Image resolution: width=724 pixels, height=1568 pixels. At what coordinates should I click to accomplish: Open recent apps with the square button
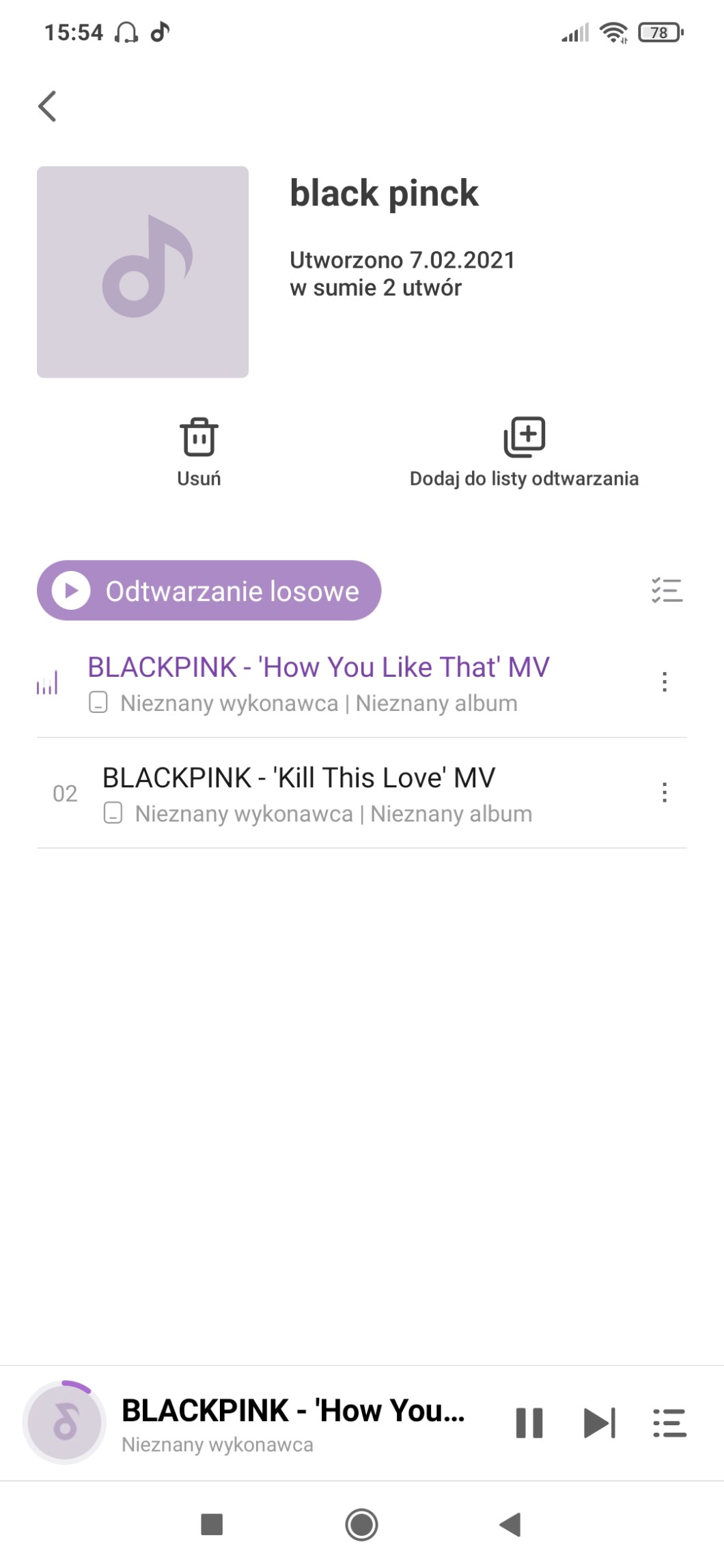point(212,1524)
